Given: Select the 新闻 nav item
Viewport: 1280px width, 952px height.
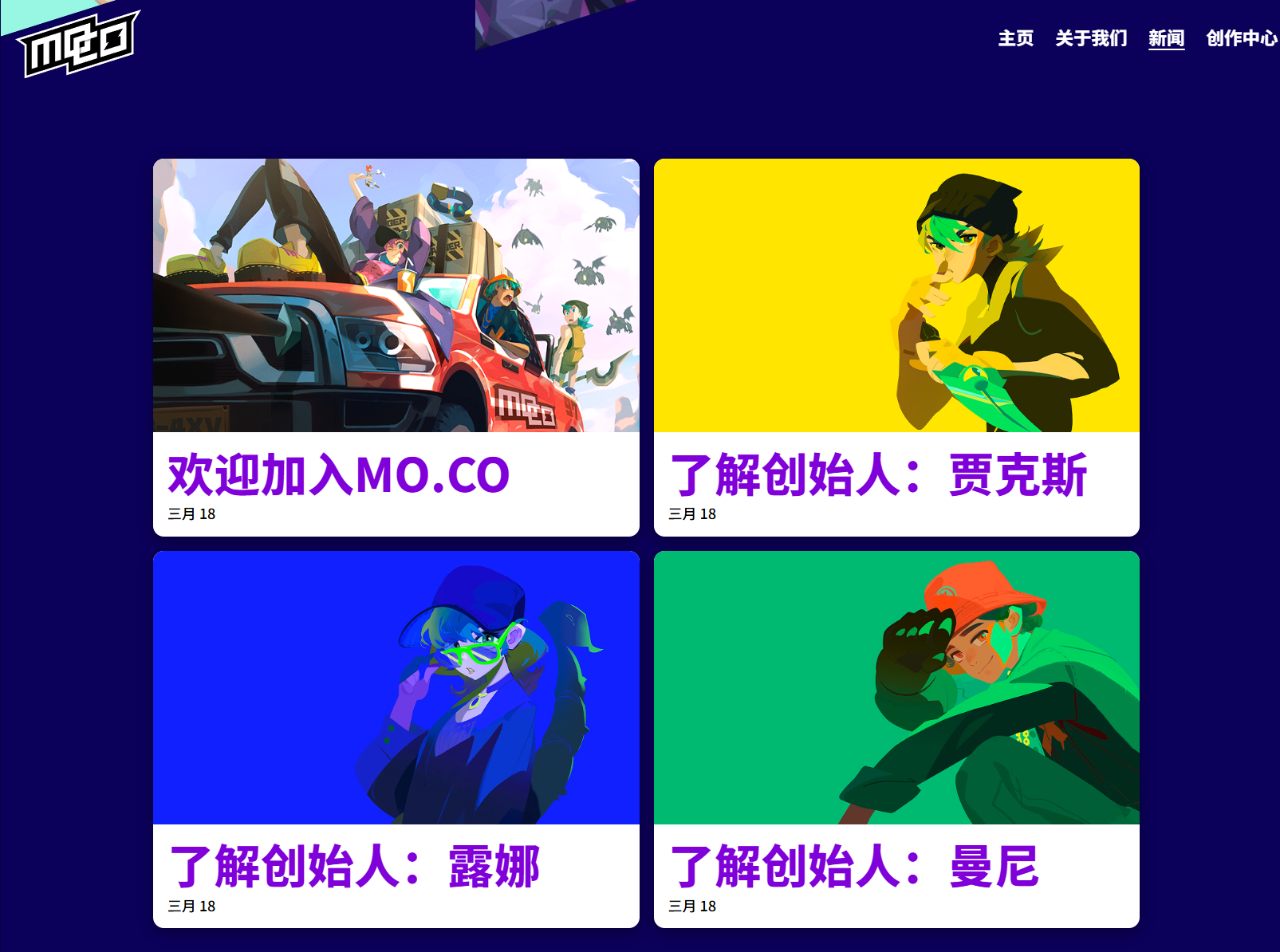Looking at the screenshot, I should (1166, 38).
